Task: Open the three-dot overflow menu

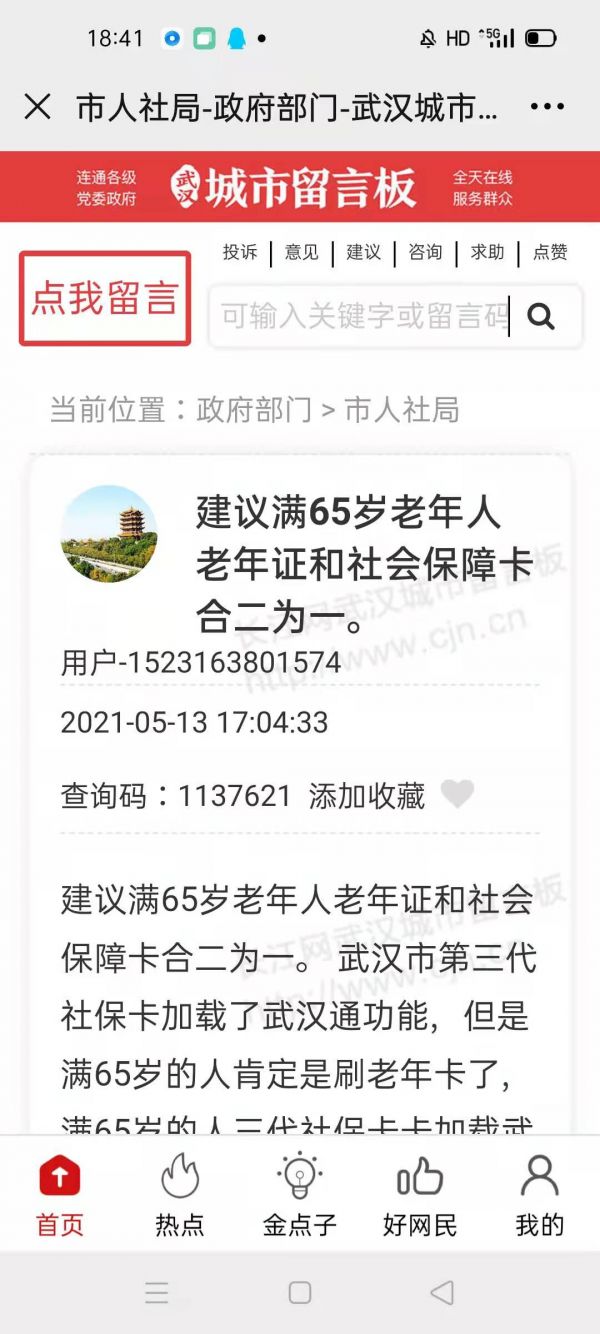Action: coord(547,107)
